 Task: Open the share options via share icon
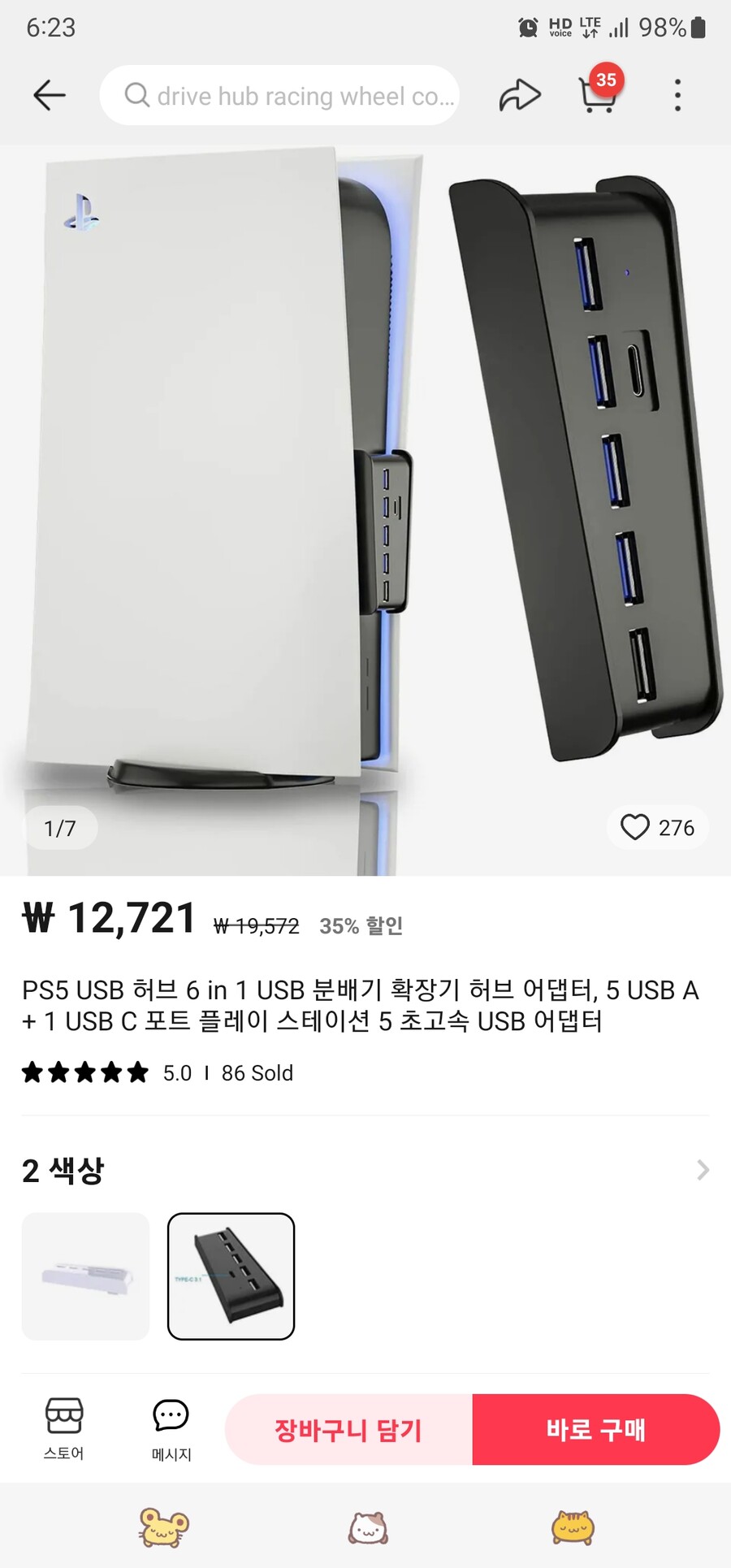pos(520,95)
